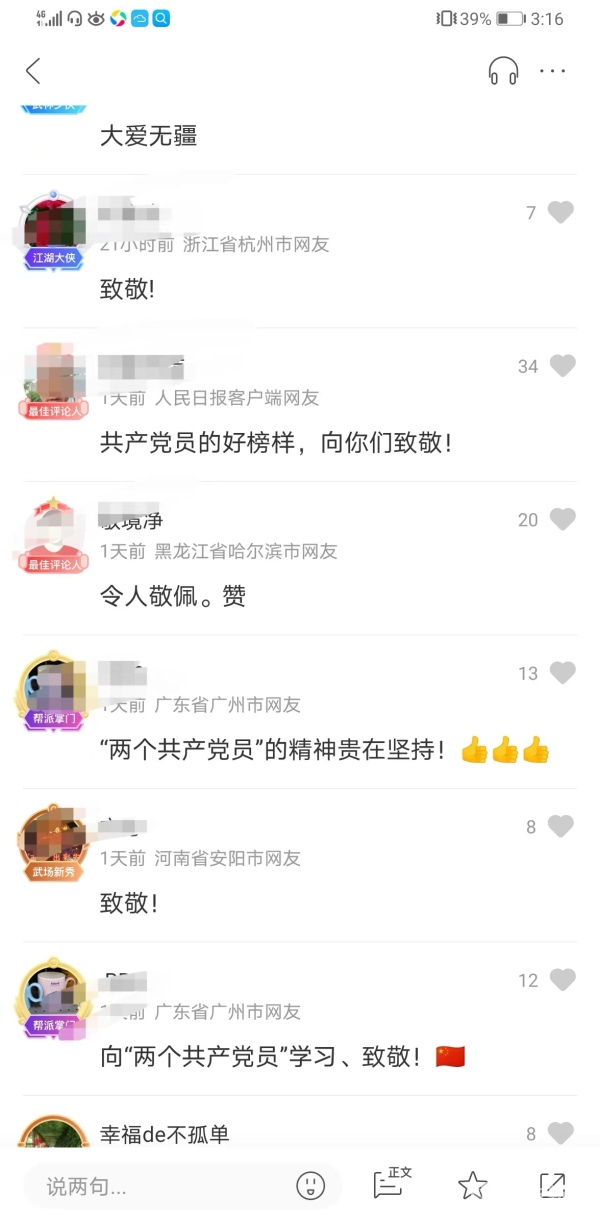Like the Anyang netizen's 致敬 comment
The image size is (600, 1224).
(x=562, y=827)
